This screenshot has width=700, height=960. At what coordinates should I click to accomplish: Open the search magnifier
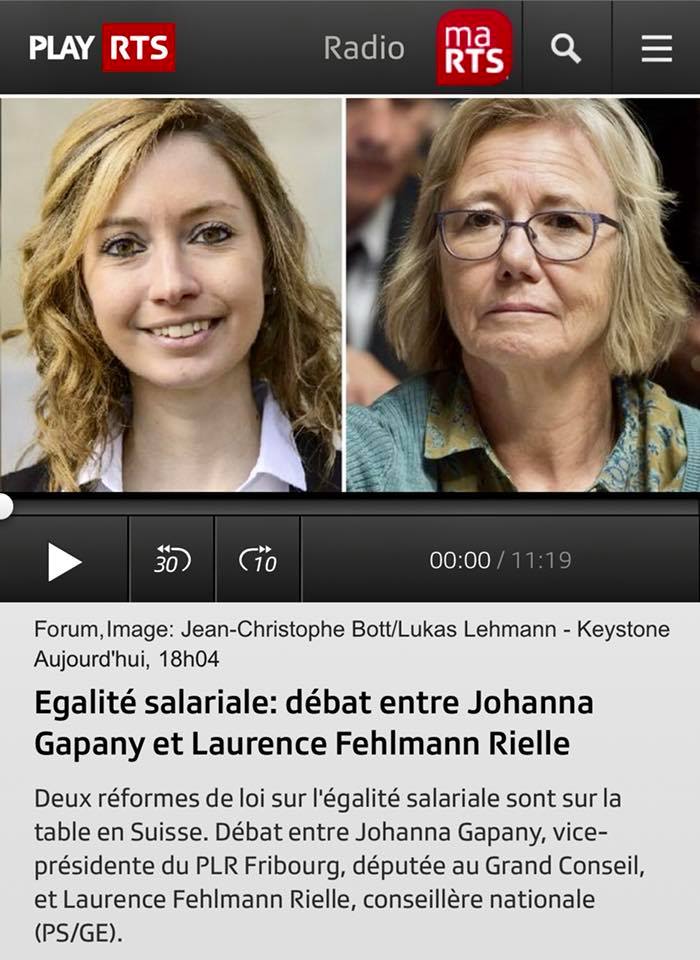pyautogui.click(x=566, y=48)
